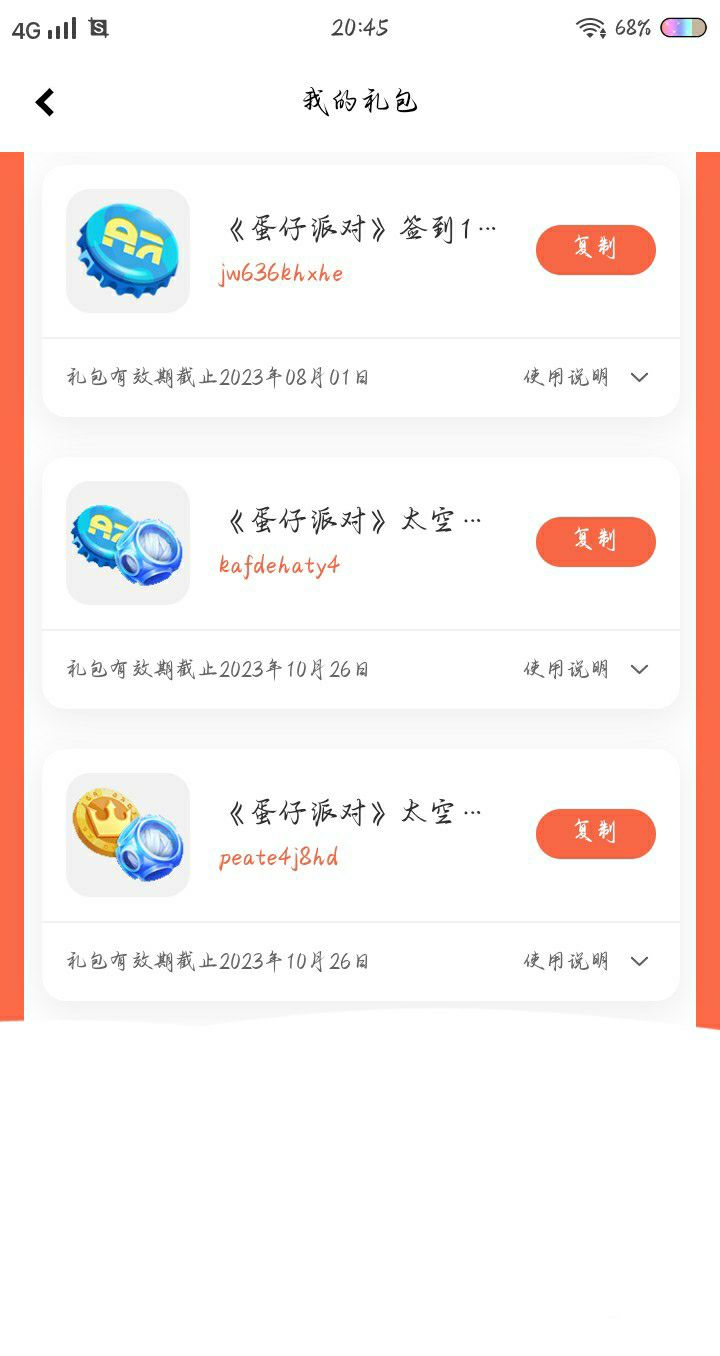This screenshot has width=720, height=1356.
Task: Expand 使用说明 under the peate4j8hd gift pack
Action: click(x=586, y=961)
